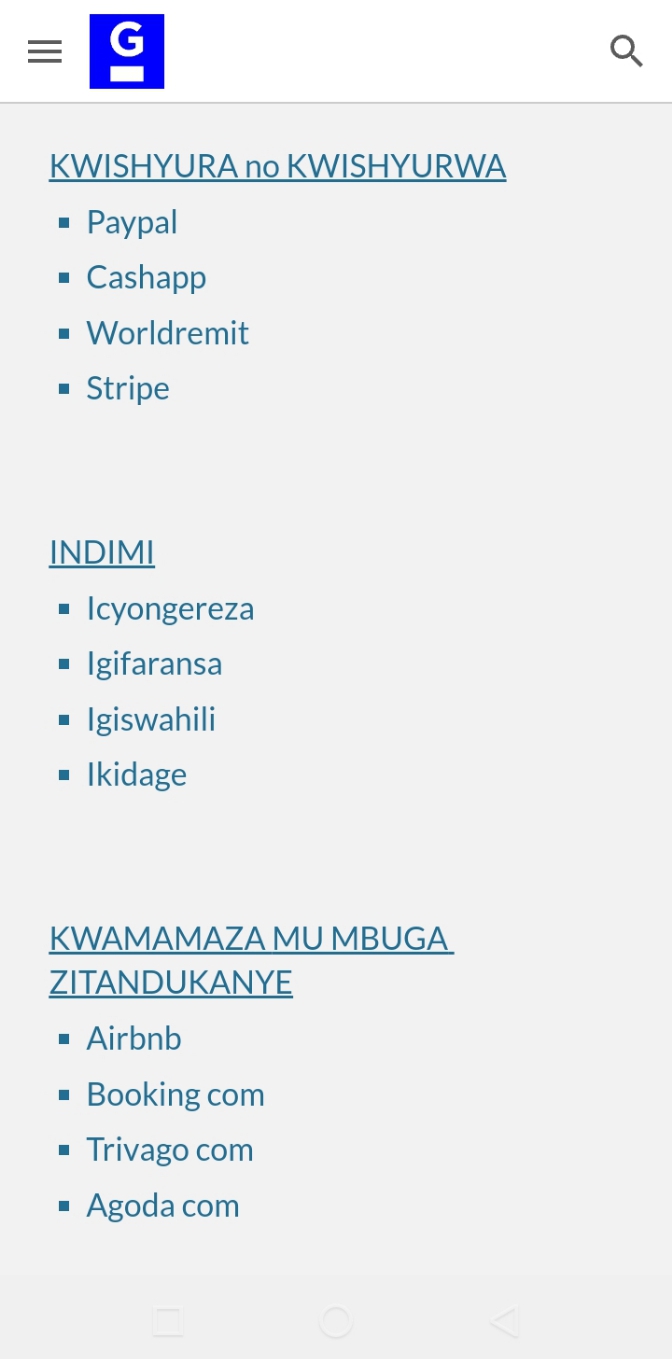The width and height of the screenshot is (672, 1359).
Task: Open the blue G site logo
Action: click(x=127, y=51)
